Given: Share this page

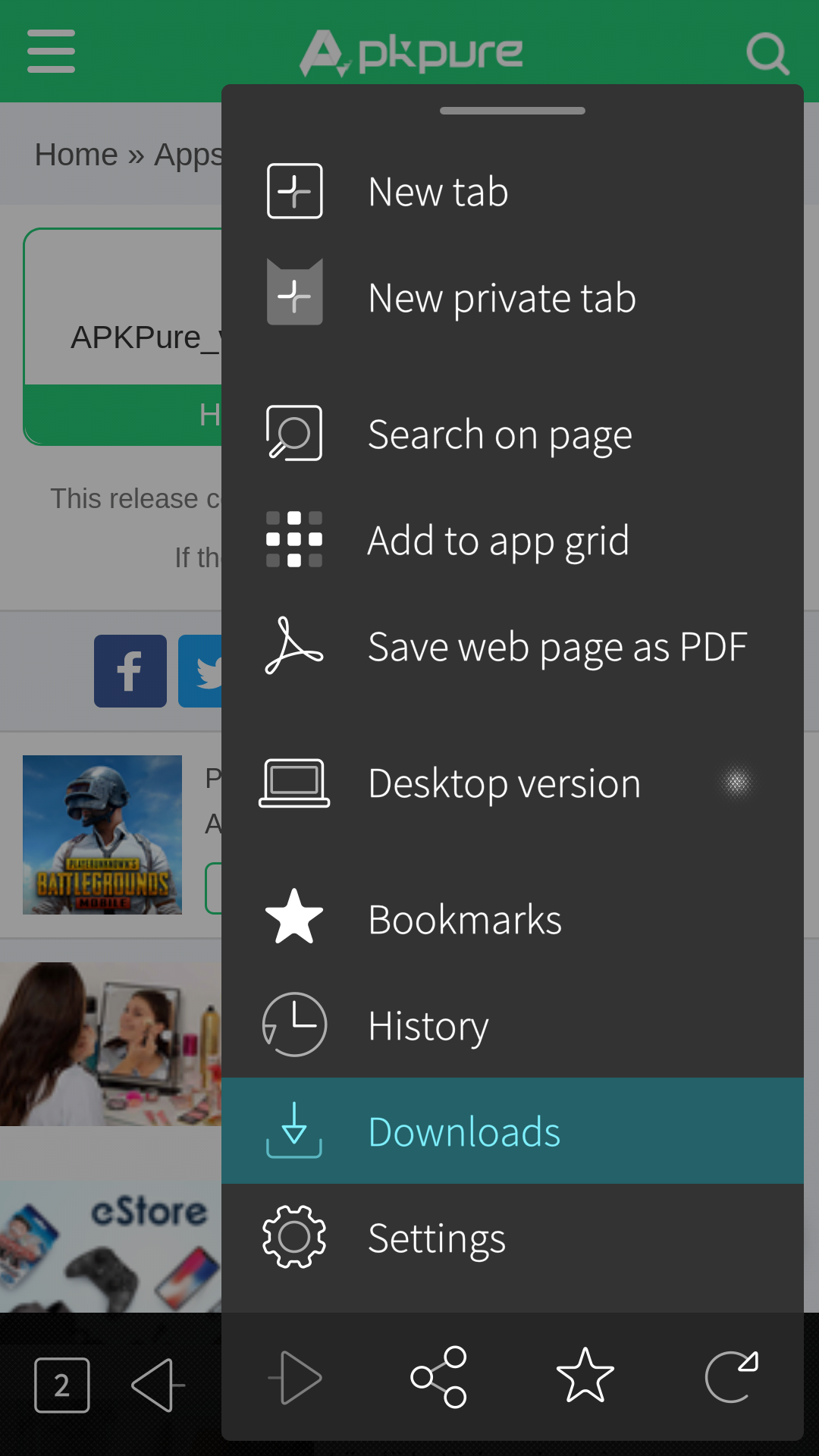Looking at the screenshot, I should tap(439, 1377).
